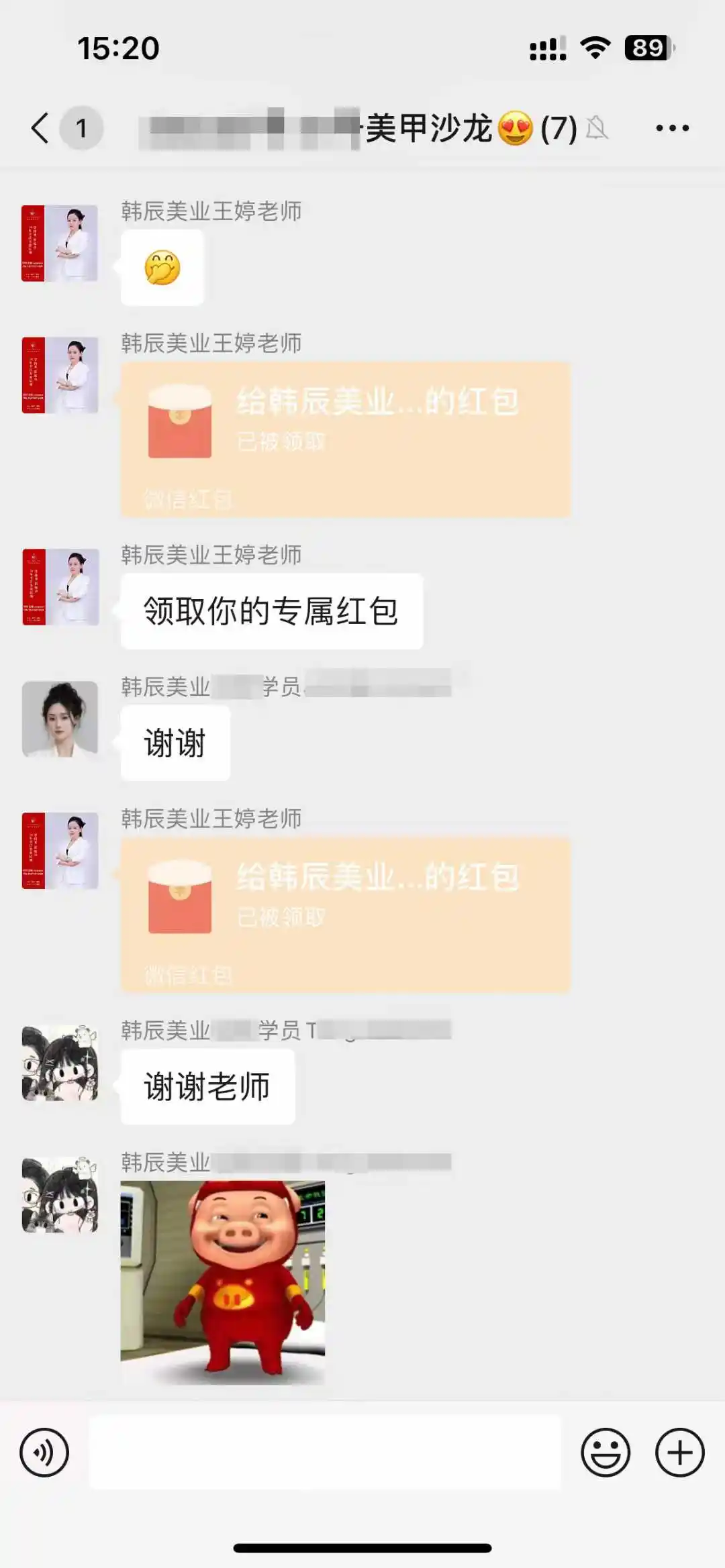The height and width of the screenshot is (1568, 725).
Task: Switch to voice message input
Action: point(44,1453)
